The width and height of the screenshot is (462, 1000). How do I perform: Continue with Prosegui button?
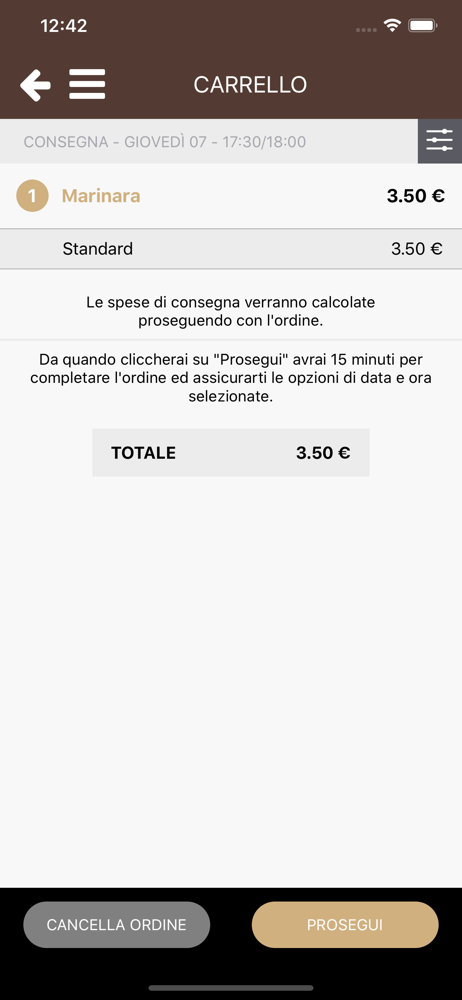pos(345,925)
